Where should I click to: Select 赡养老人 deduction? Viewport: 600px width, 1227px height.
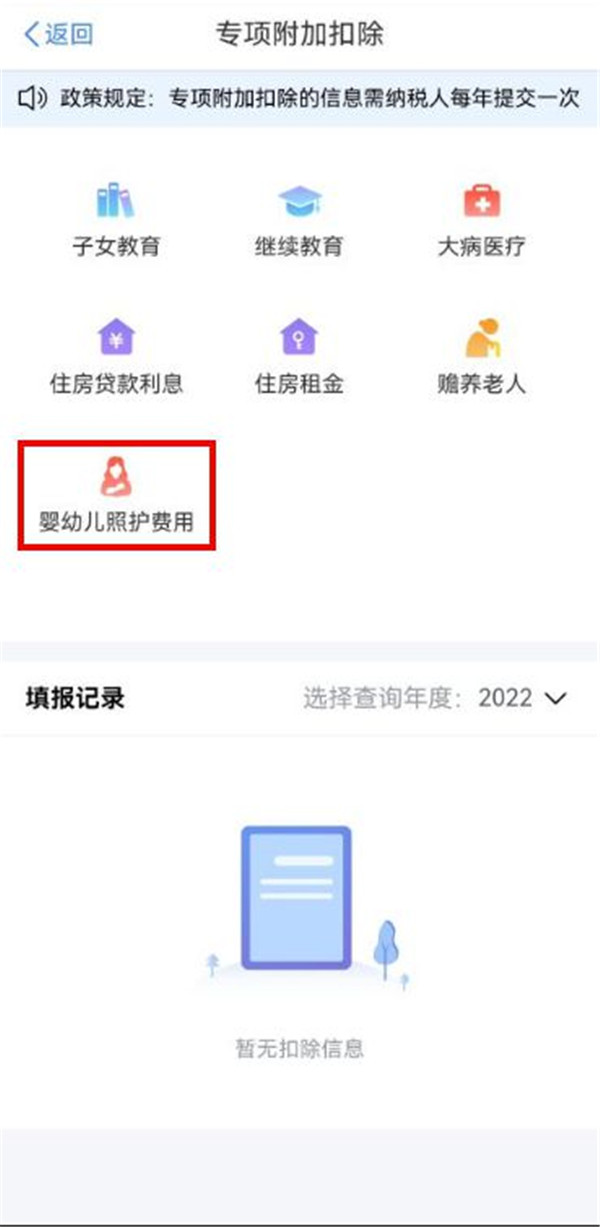click(x=481, y=357)
